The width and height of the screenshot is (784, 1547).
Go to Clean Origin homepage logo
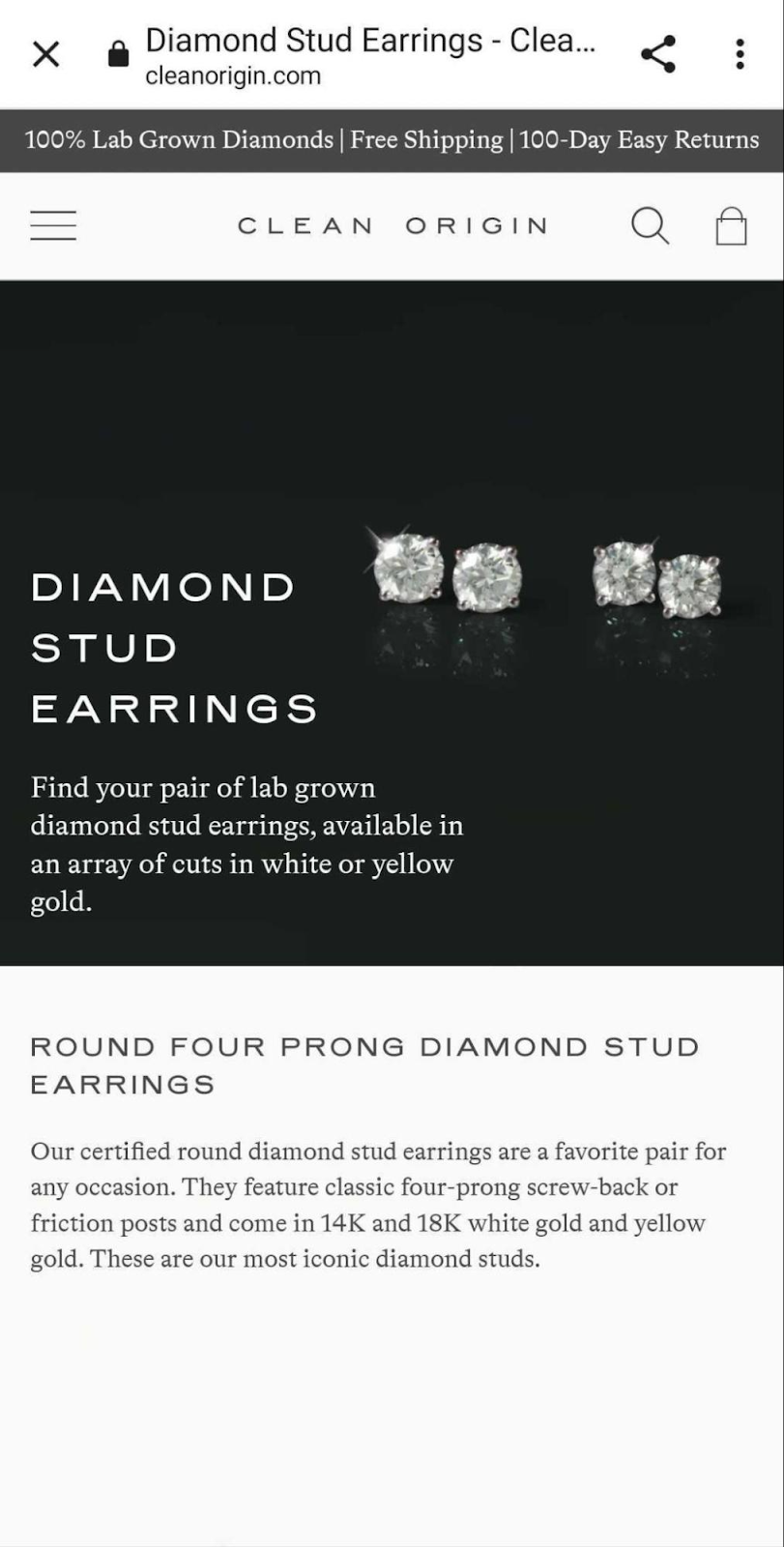click(x=392, y=226)
